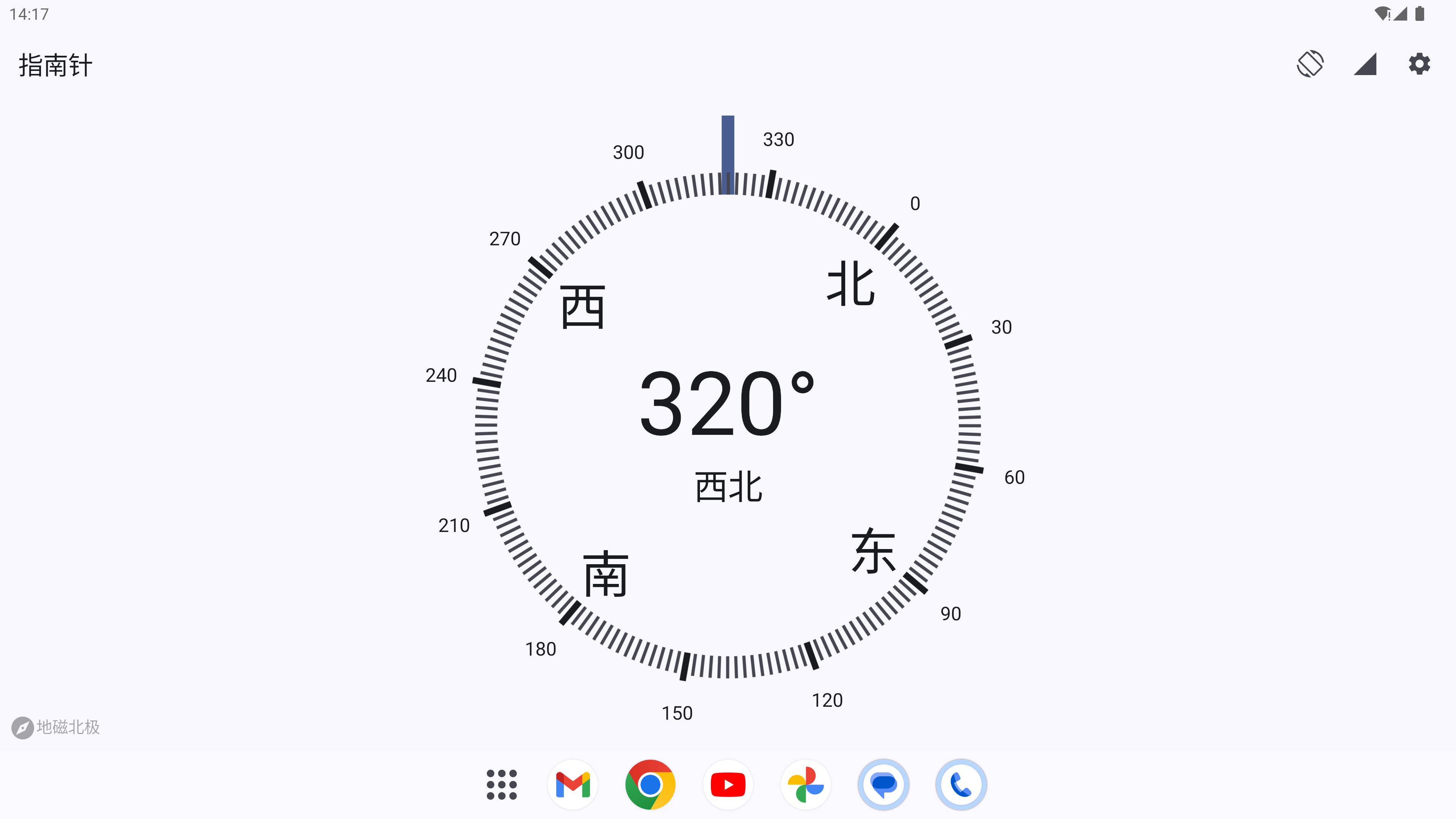Image resolution: width=1456 pixels, height=819 pixels.
Task: Open the compass settings gear
Action: [x=1419, y=64]
